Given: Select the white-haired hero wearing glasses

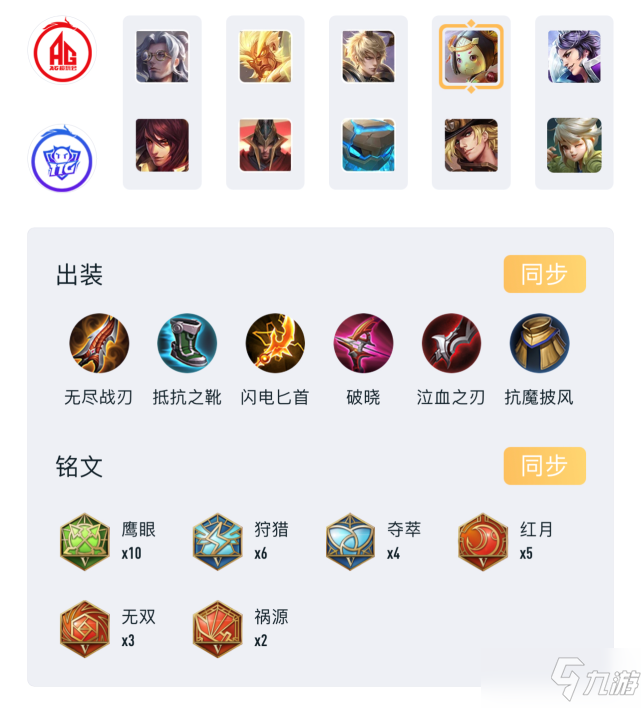Looking at the screenshot, I should [x=162, y=56].
